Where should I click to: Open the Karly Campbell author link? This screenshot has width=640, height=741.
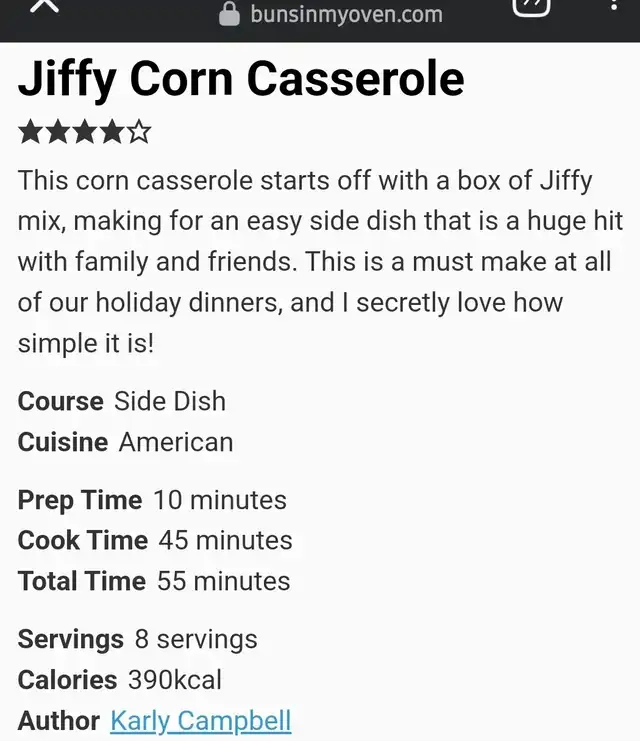(201, 721)
